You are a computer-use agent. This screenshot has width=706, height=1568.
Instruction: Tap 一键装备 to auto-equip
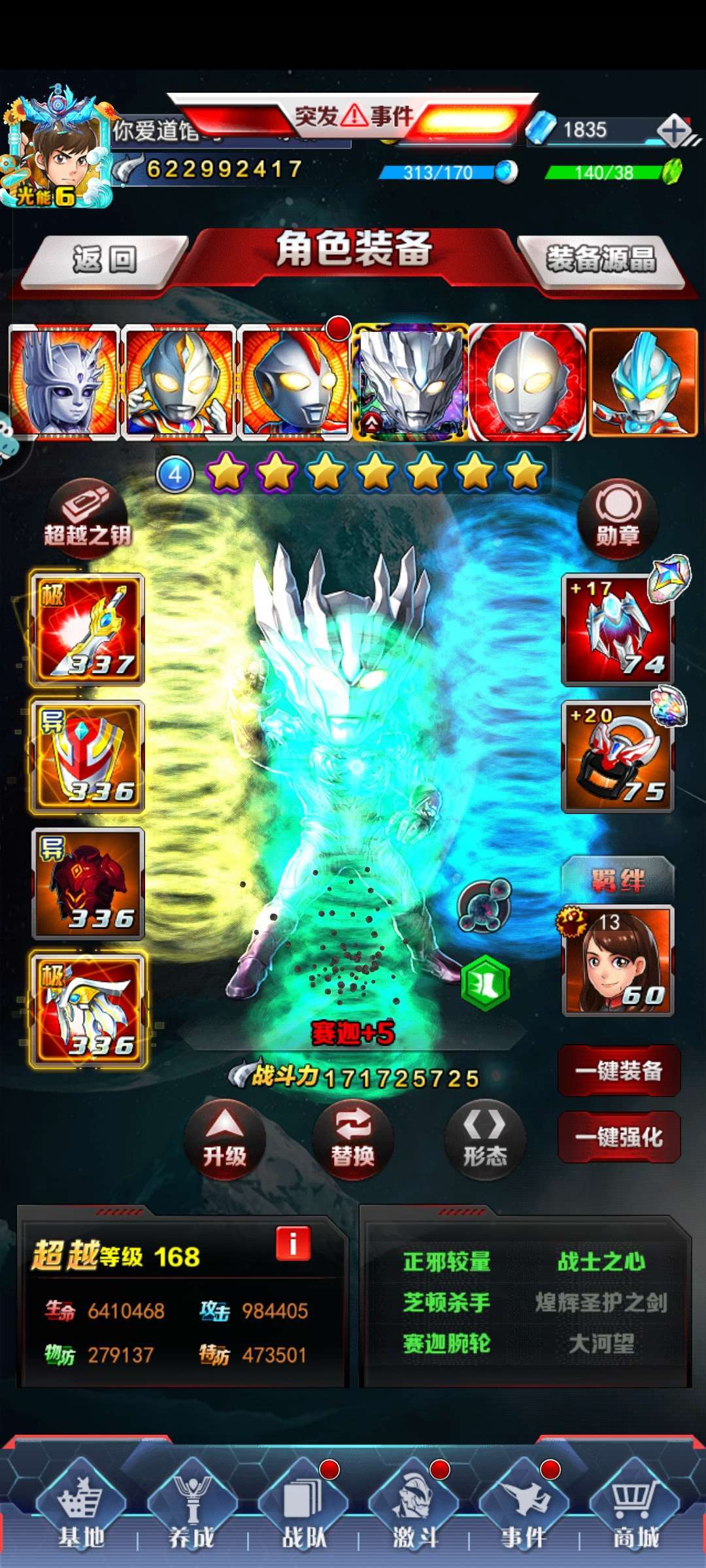click(619, 1071)
